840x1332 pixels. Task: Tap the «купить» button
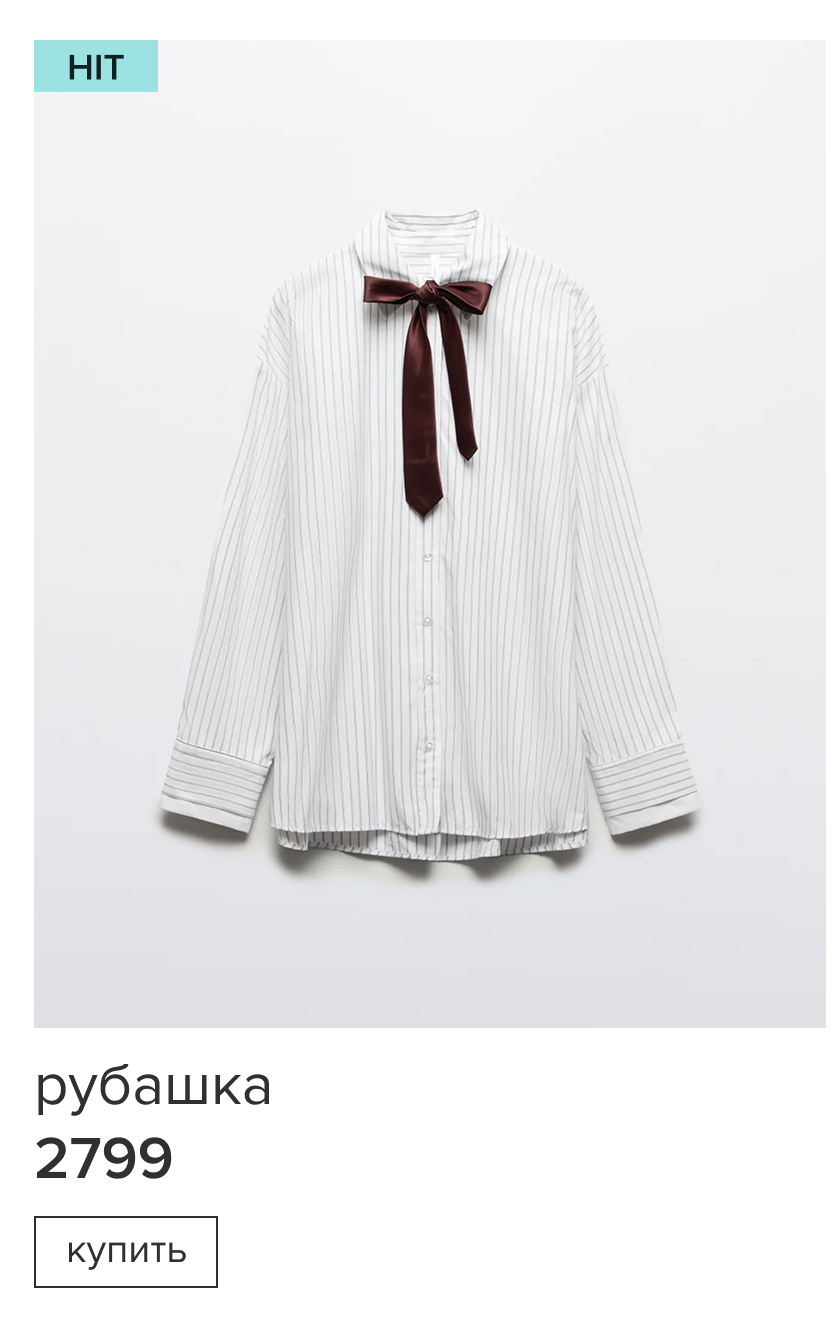[x=126, y=1251]
